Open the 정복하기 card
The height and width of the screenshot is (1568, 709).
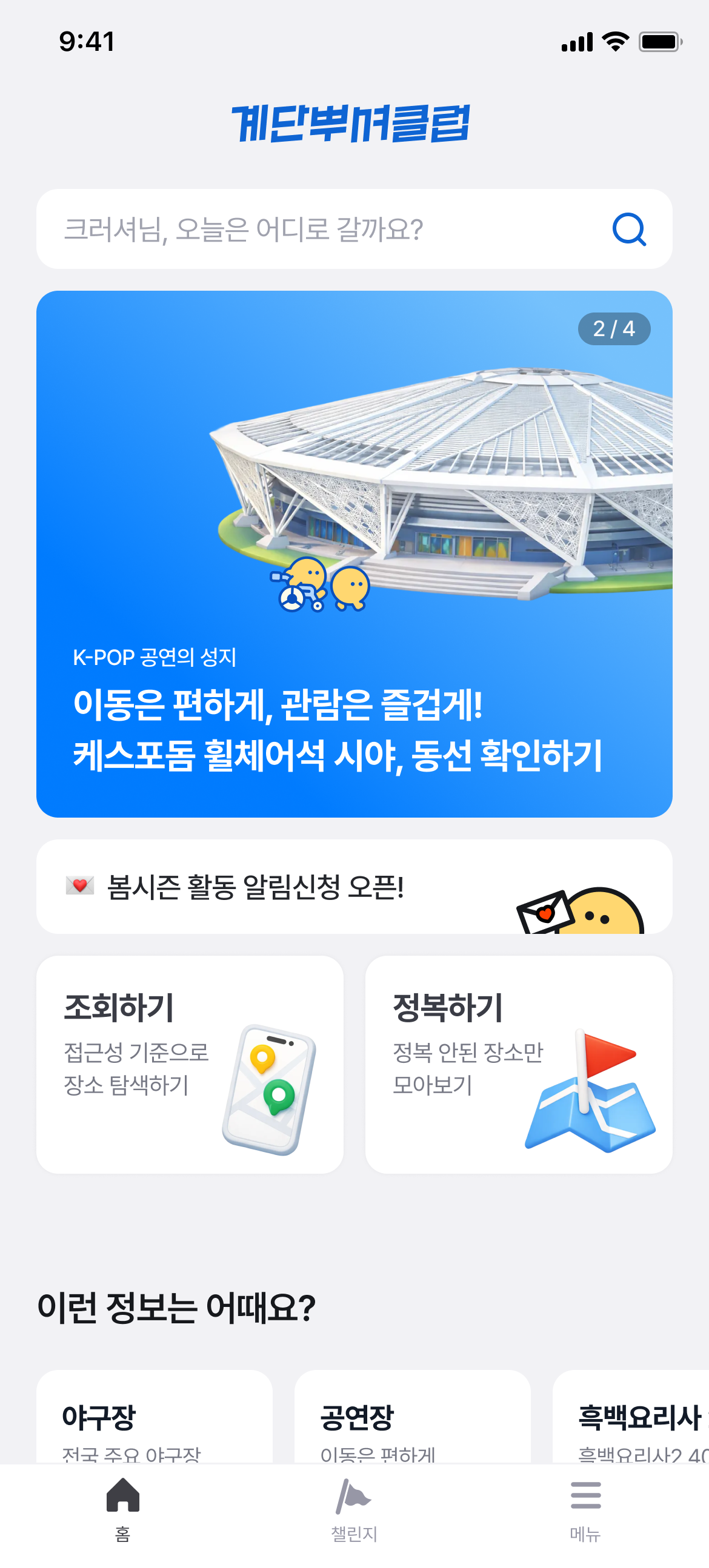518,1064
